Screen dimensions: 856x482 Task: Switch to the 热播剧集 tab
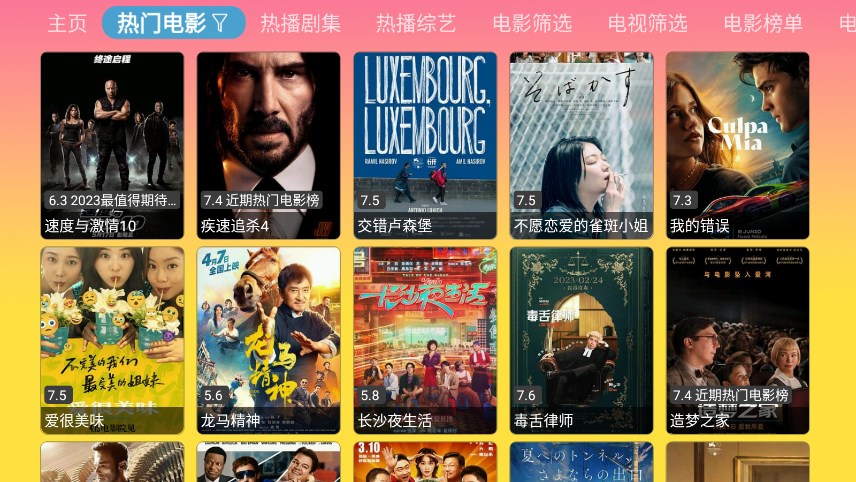[x=300, y=23]
